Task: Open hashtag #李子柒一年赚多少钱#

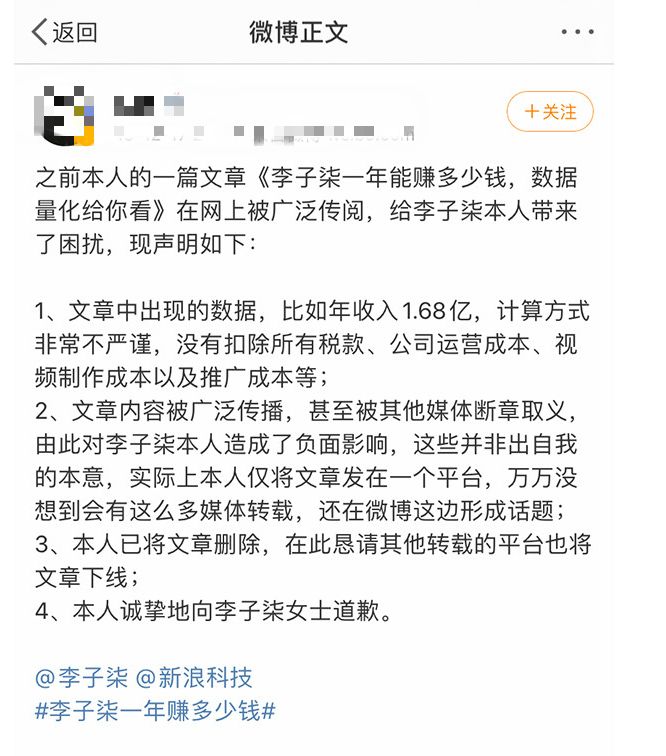Action: 155,711
